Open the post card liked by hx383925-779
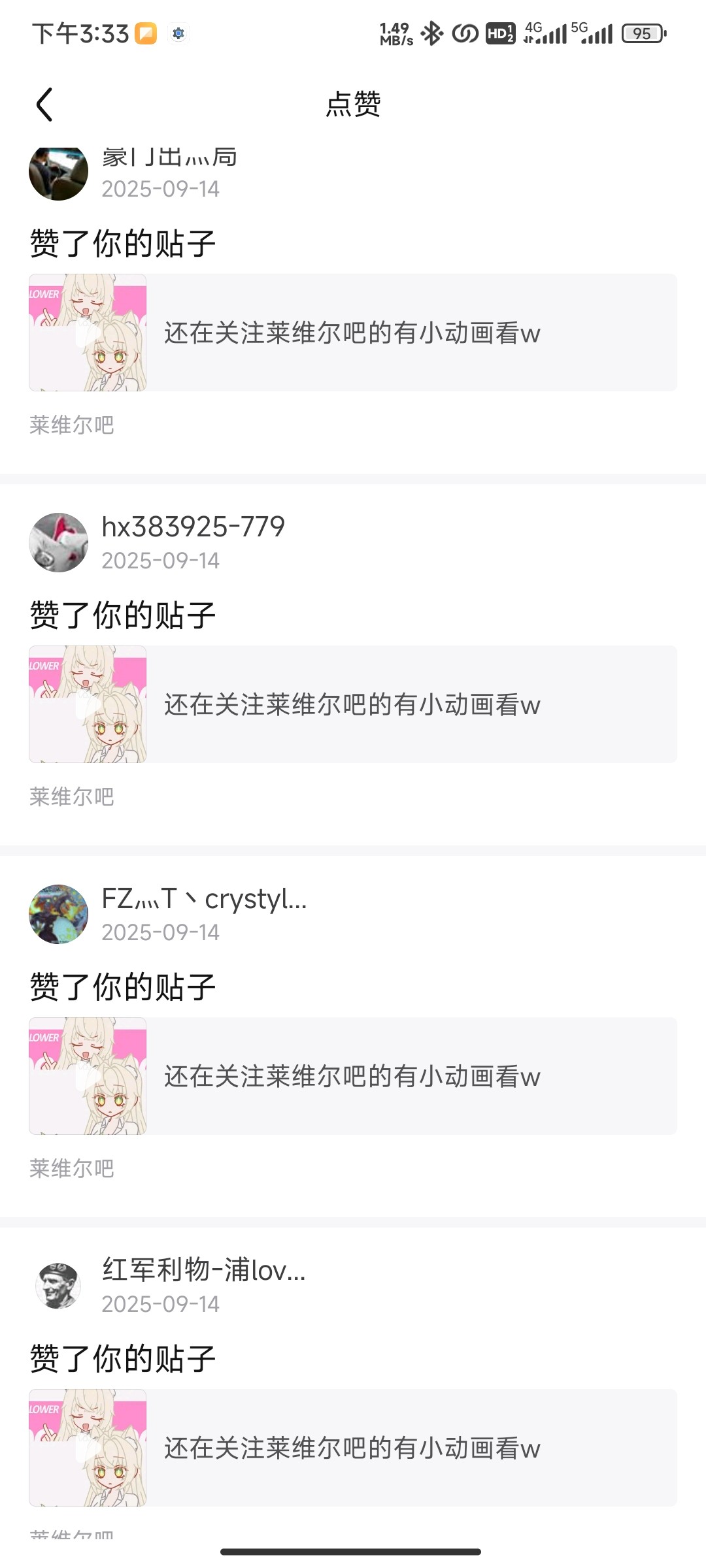 pos(353,704)
